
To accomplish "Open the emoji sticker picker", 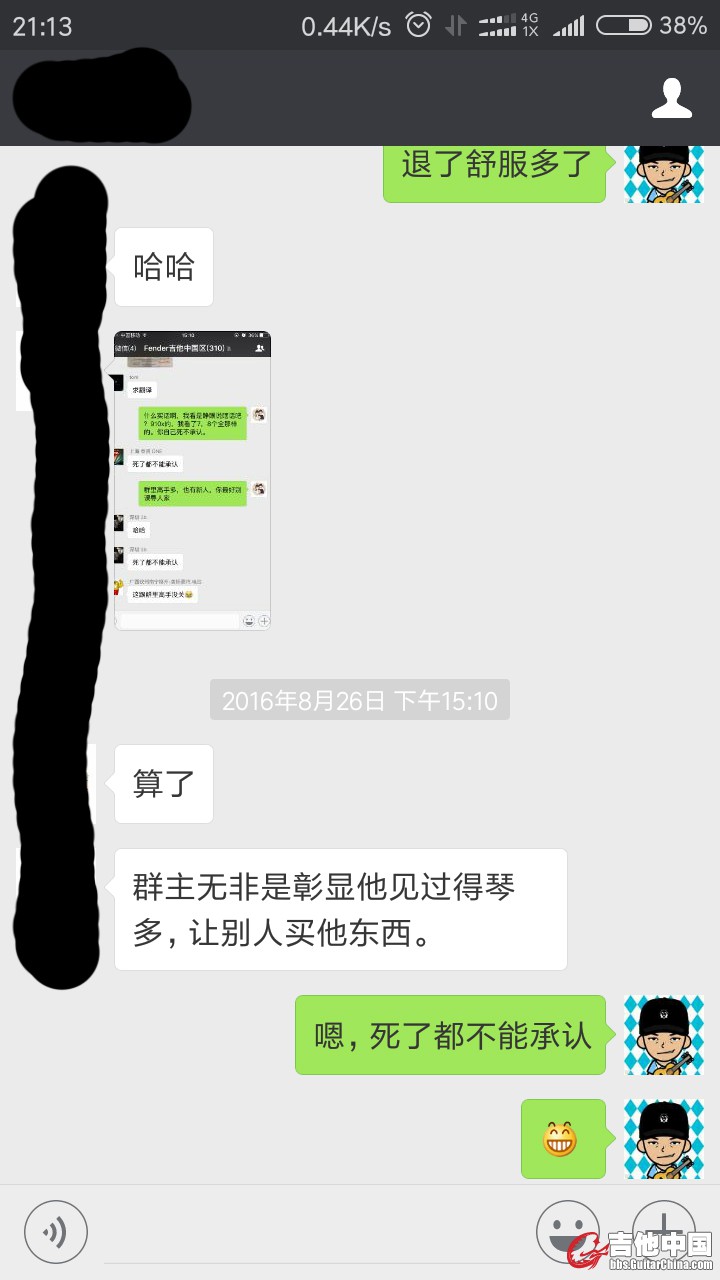I will 567,1231.
